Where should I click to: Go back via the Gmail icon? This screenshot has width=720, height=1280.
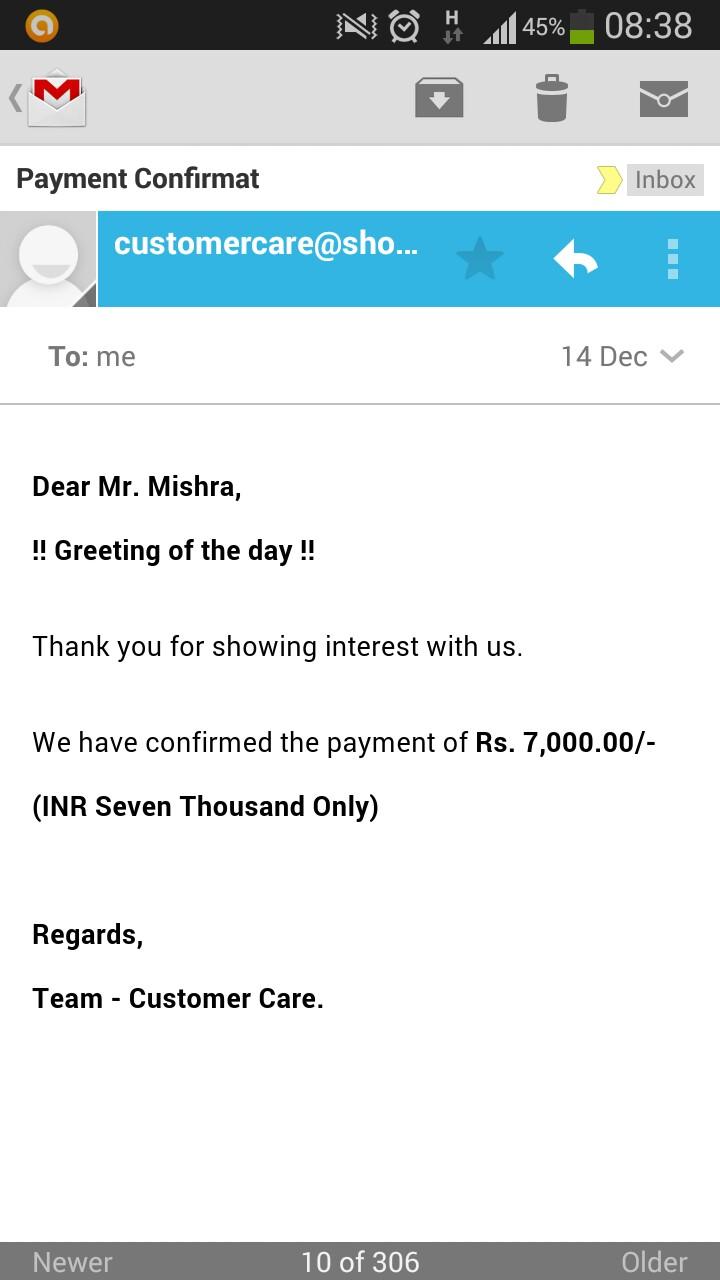(48, 98)
